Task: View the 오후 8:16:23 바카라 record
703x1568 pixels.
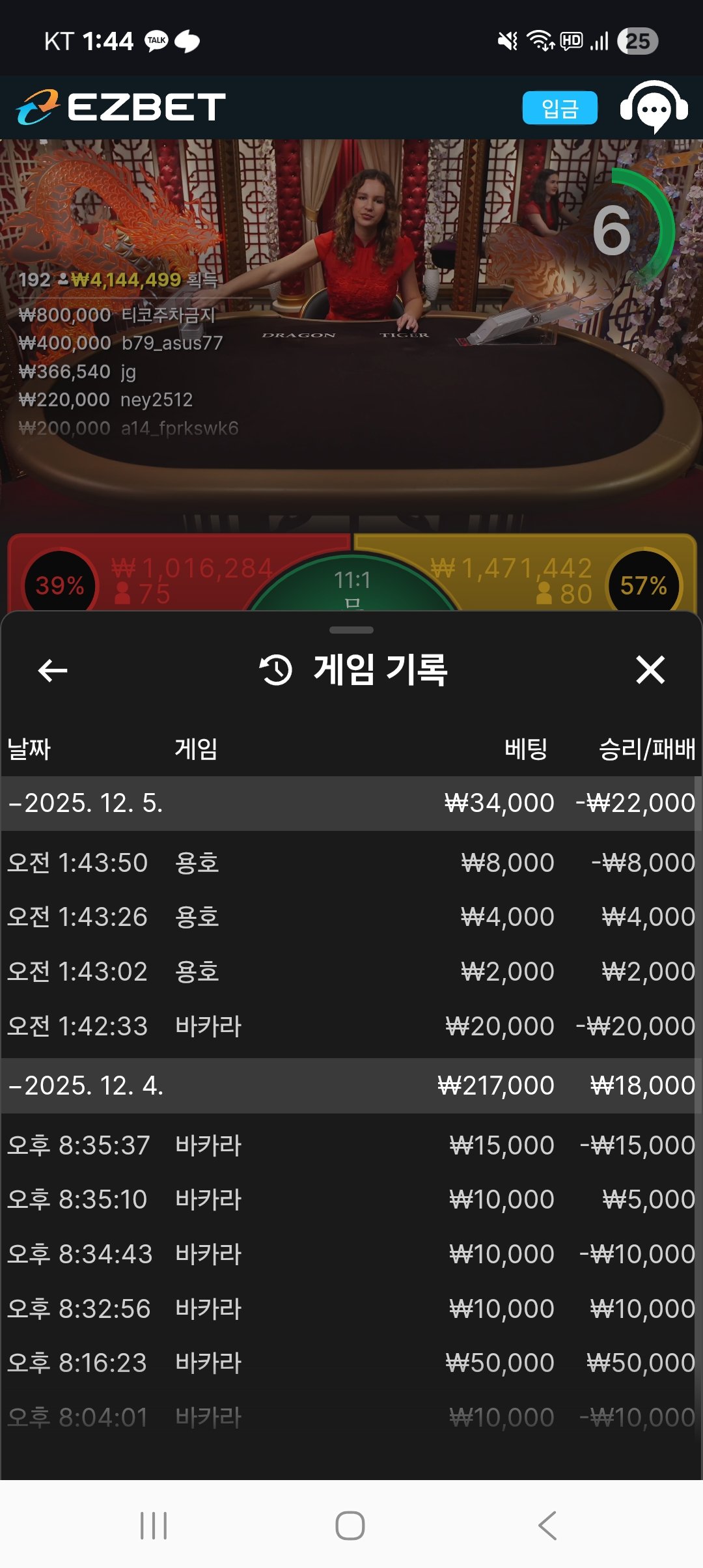Action: pos(351,1363)
